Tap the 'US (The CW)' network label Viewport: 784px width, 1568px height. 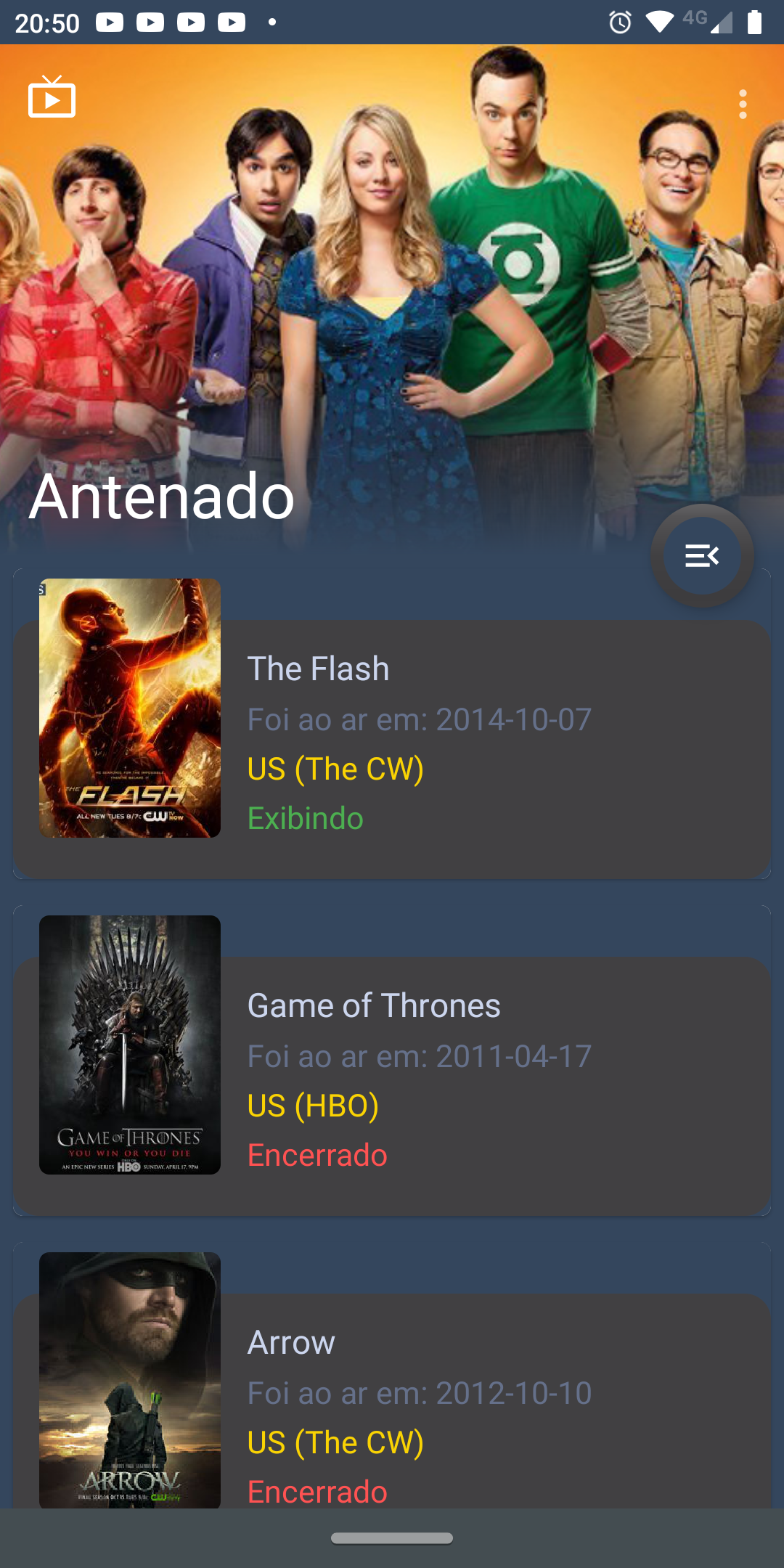335,768
